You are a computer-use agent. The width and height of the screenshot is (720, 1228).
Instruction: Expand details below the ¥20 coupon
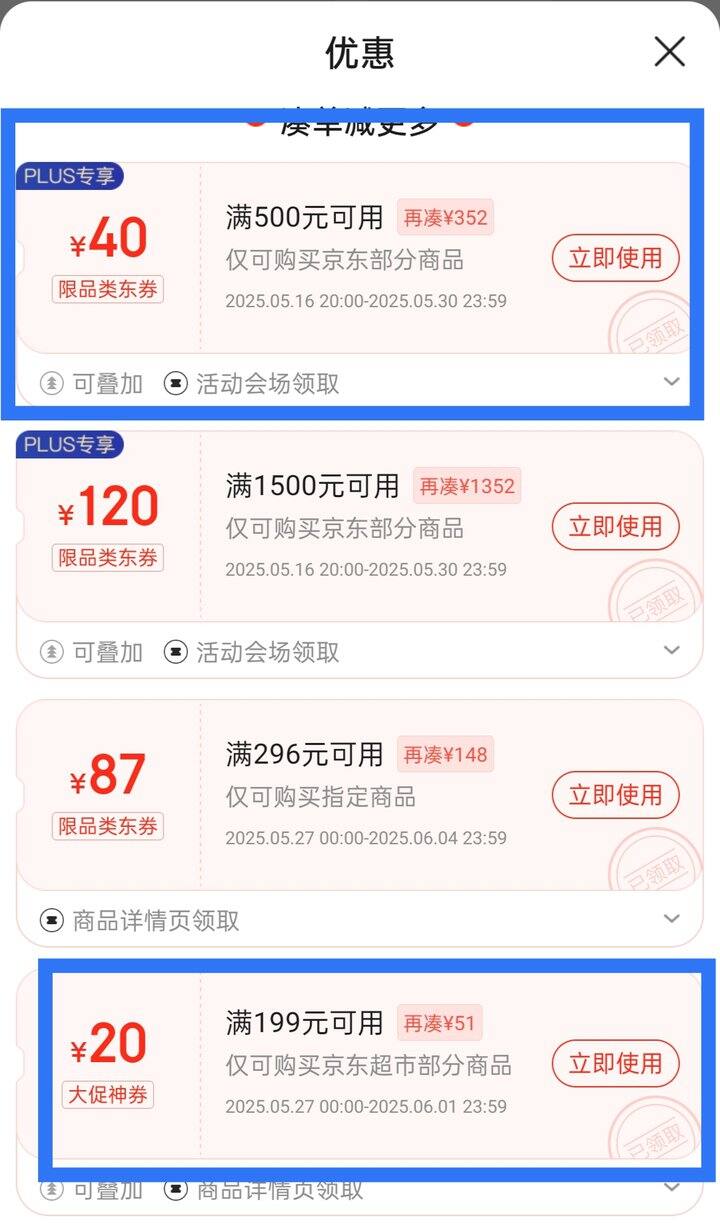pos(672,1188)
